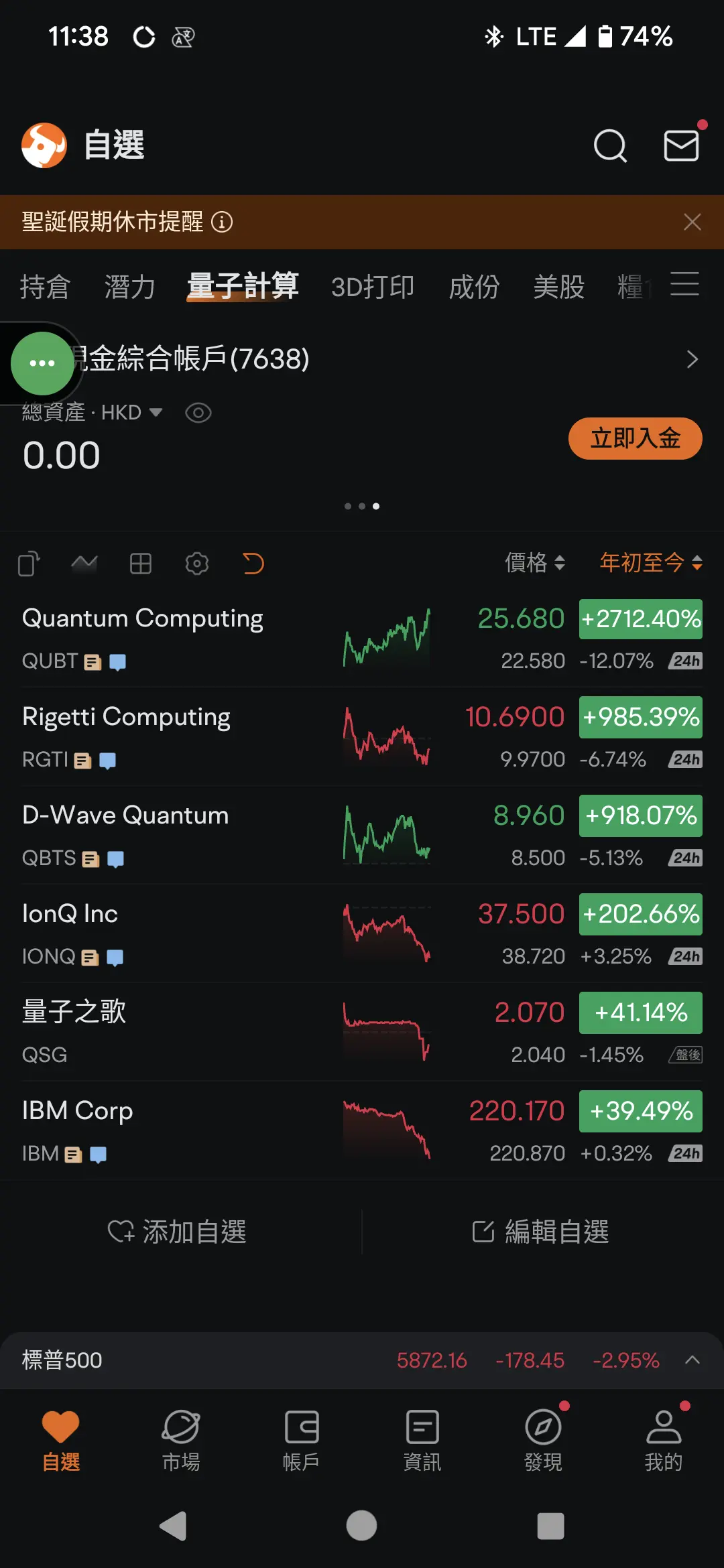Dismiss the 聖誕假期休市提醒 banner
Screen dimensions: 724x1568
click(x=692, y=222)
